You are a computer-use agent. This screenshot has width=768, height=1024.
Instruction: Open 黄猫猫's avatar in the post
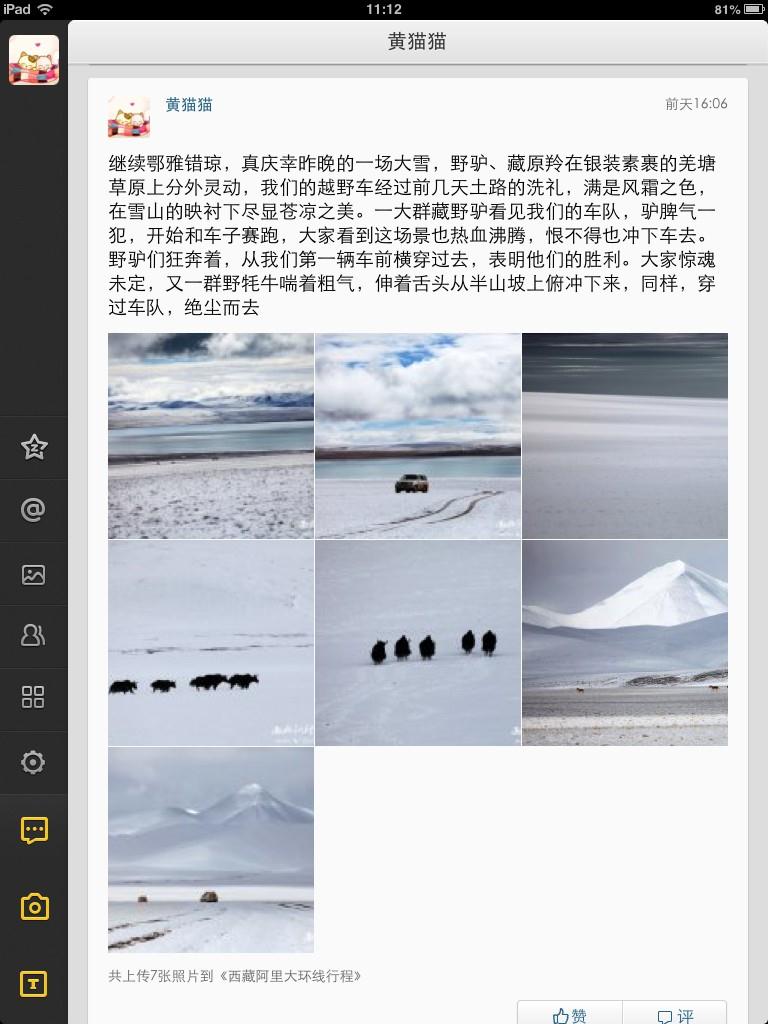click(129, 117)
